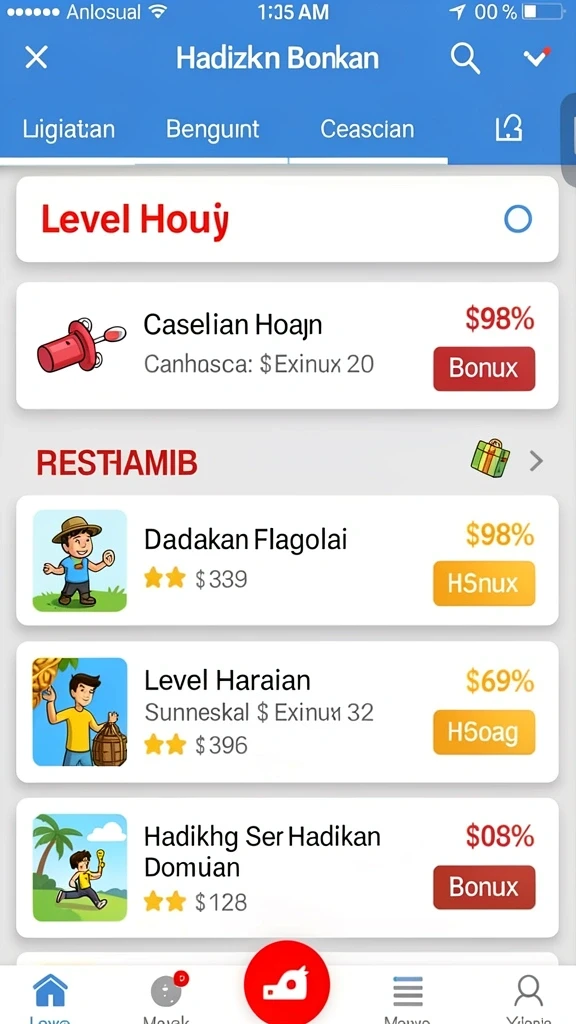Open the last top tab icon

[x=509, y=129]
